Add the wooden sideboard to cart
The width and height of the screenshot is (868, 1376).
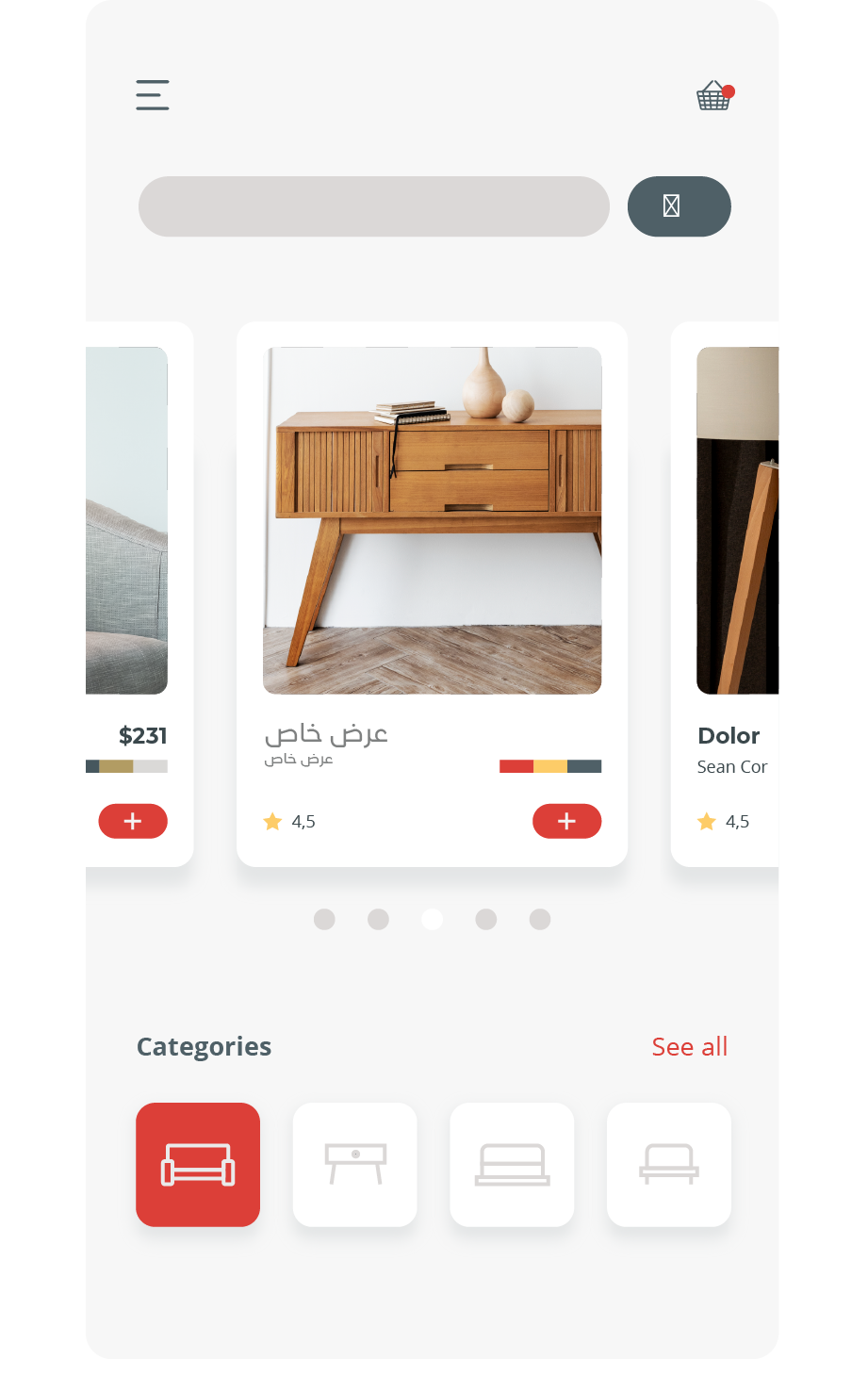coord(566,821)
